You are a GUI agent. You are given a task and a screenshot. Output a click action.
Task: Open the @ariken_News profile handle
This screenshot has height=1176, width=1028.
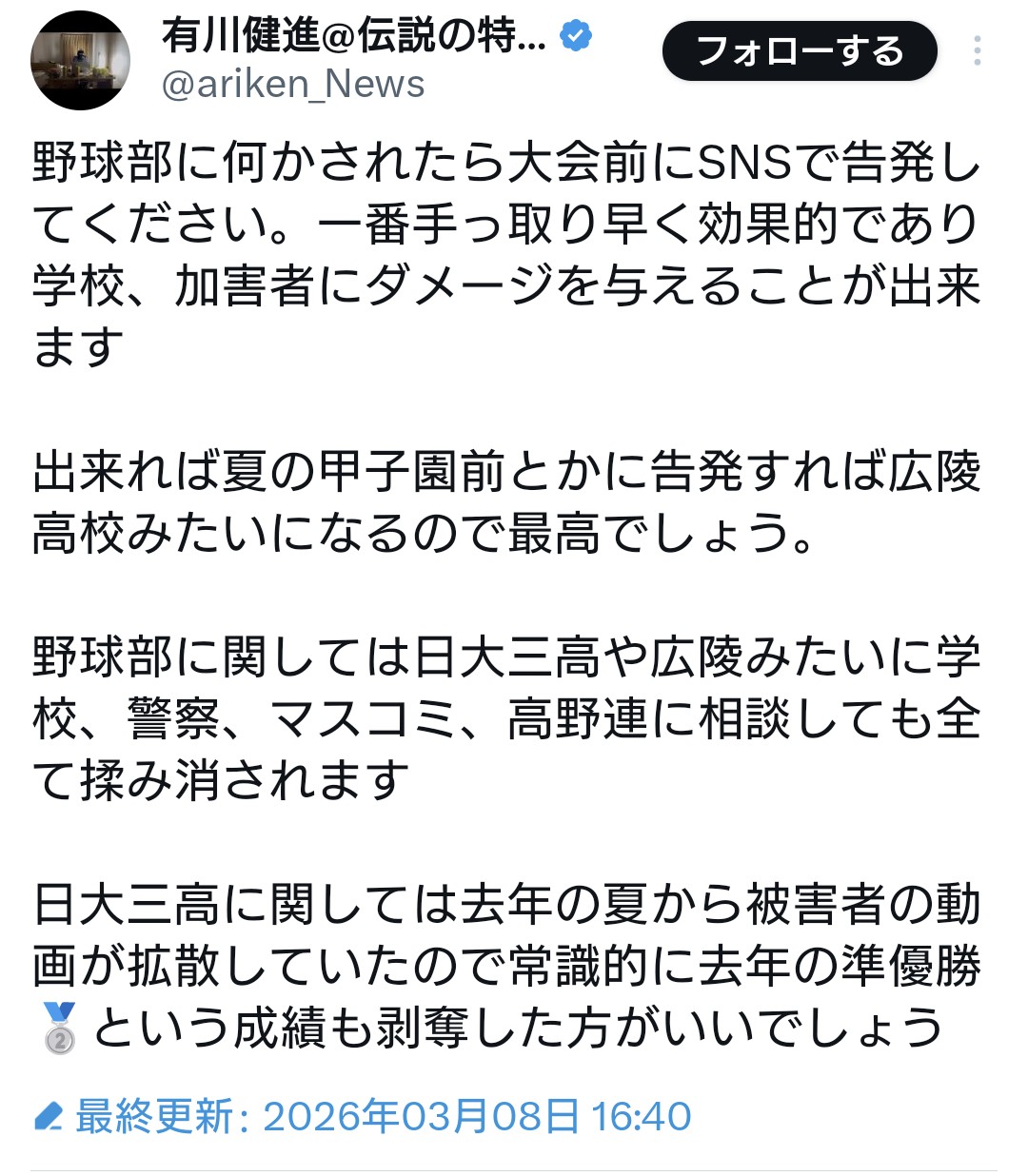click(x=293, y=85)
